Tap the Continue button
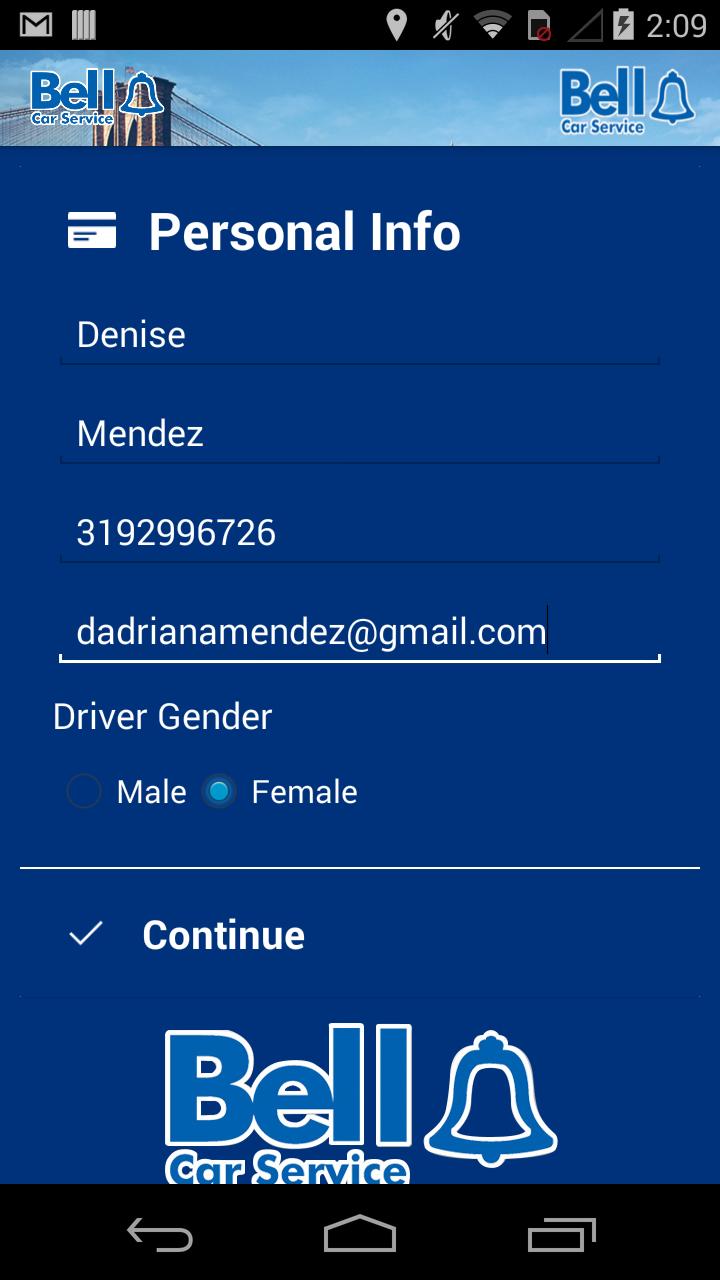Screen dimensions: 720x1280 pos(223,934)
